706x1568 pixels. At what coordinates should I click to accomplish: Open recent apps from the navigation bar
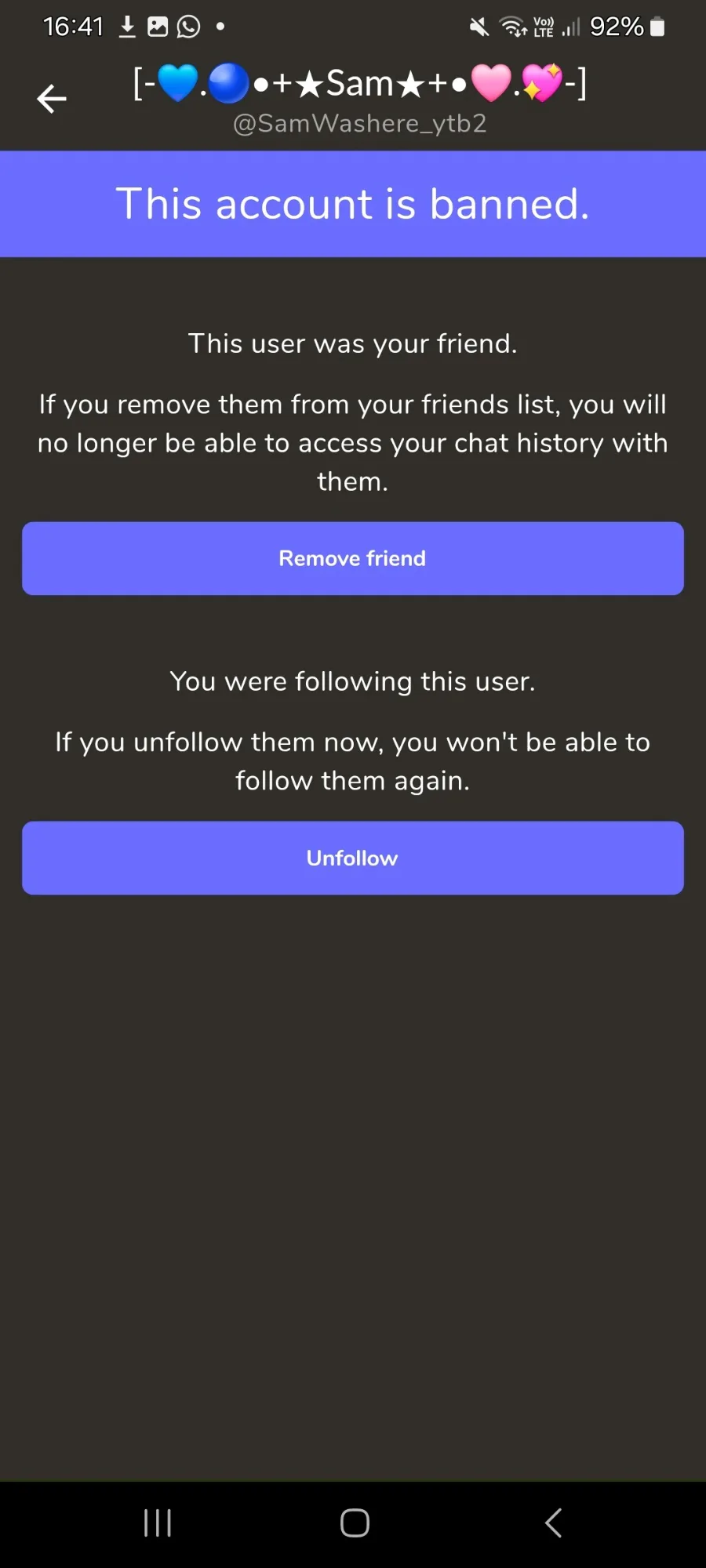point(158,1523)
